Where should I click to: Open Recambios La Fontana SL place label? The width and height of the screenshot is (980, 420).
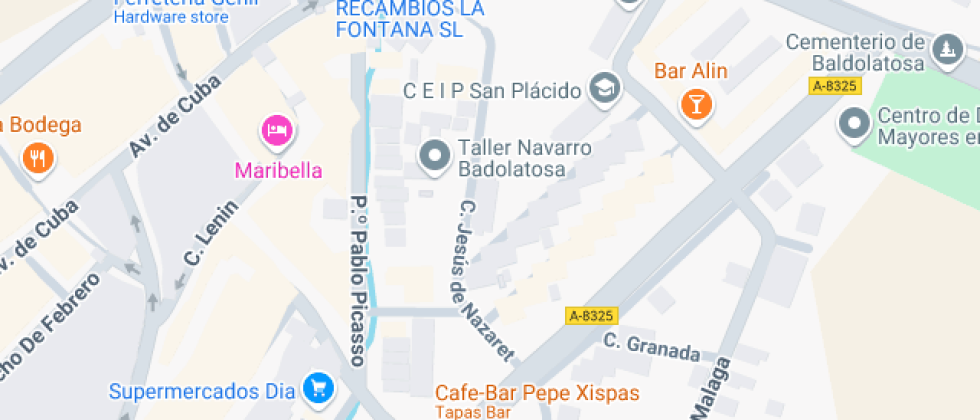pos(410,19)
